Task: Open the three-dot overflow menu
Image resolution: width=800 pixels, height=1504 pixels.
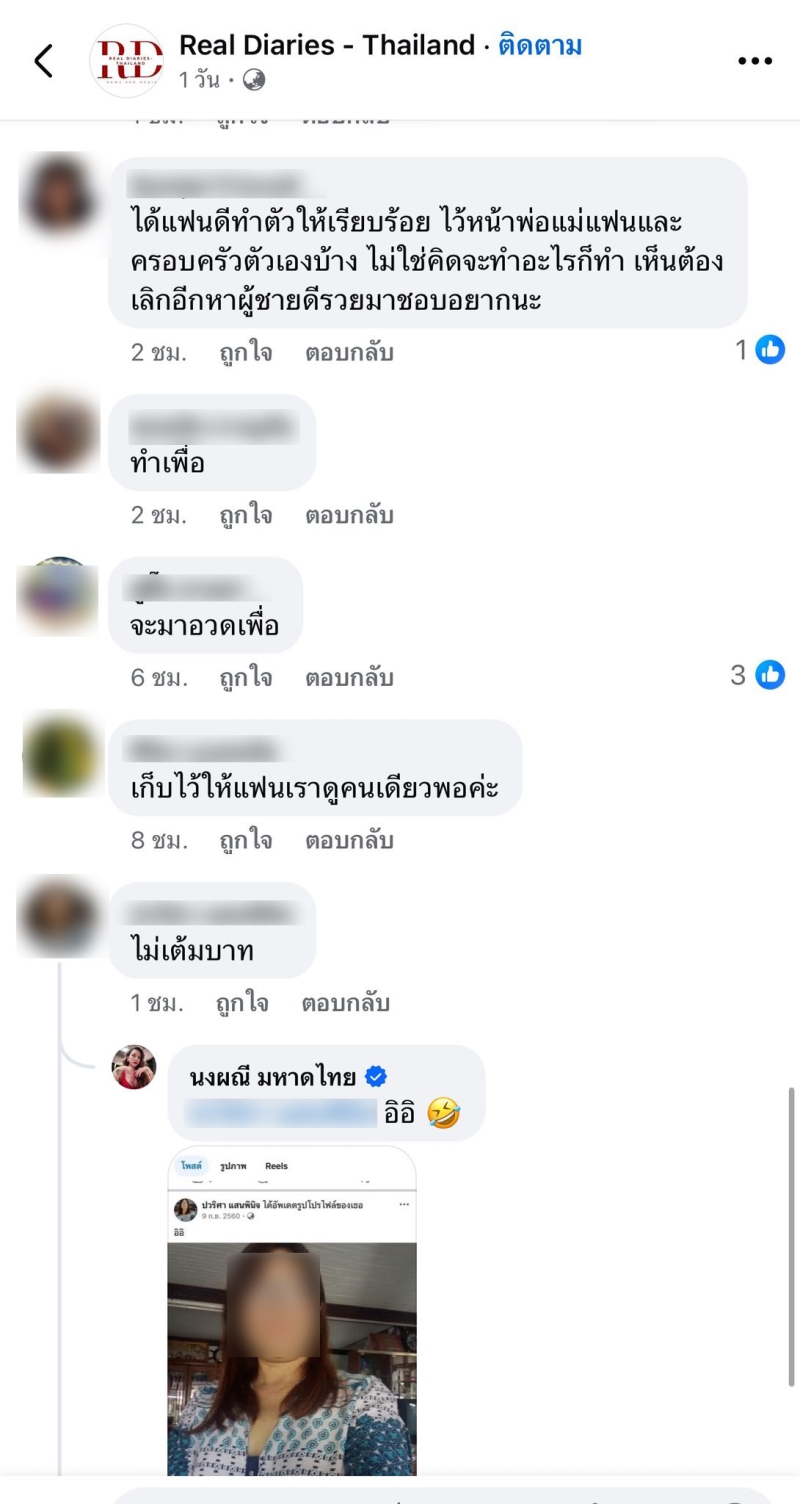Action: pos(755,61)
